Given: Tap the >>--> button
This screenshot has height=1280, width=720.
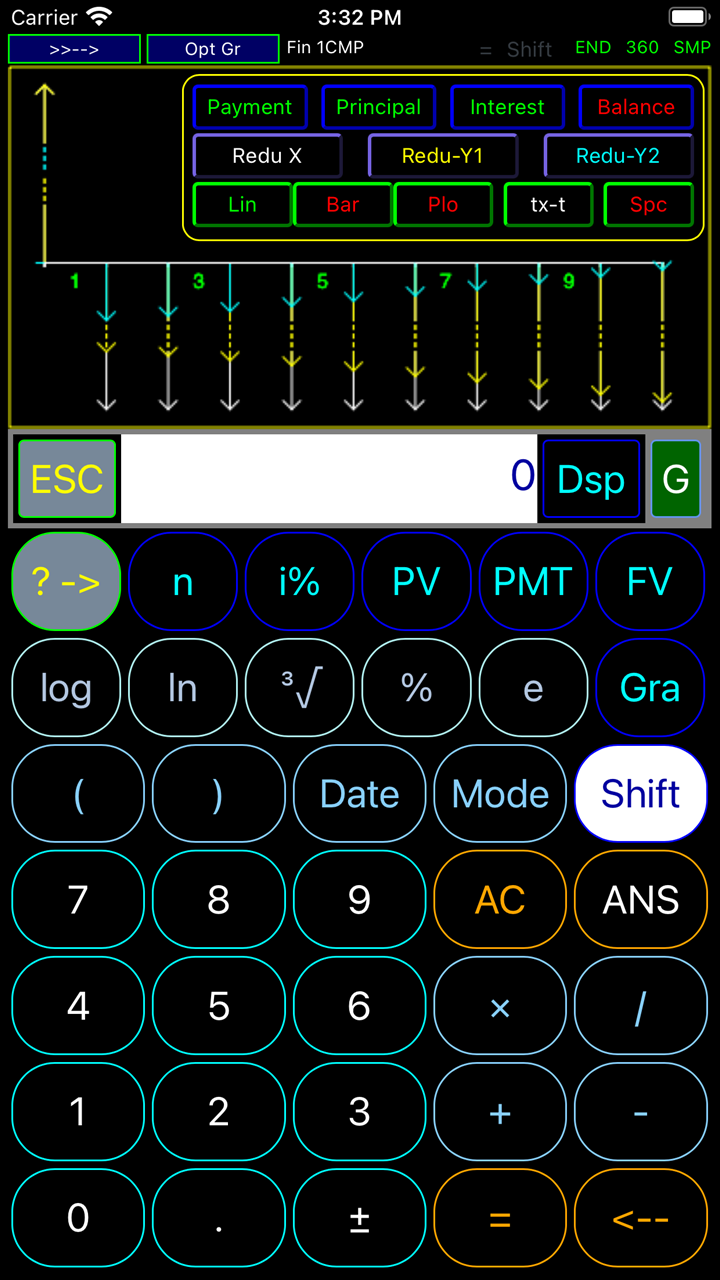Looking at the screenshot, I should click(x=74, y=49).
